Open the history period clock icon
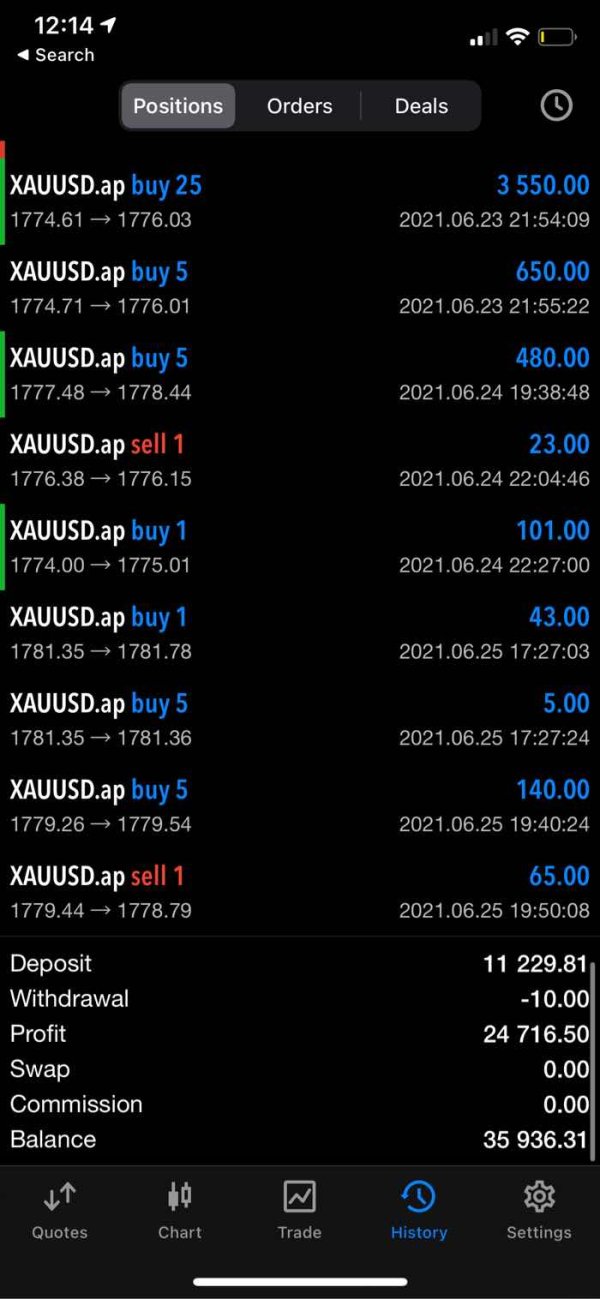Screen dimensions: 600x1299 click(x=556, y=105)
